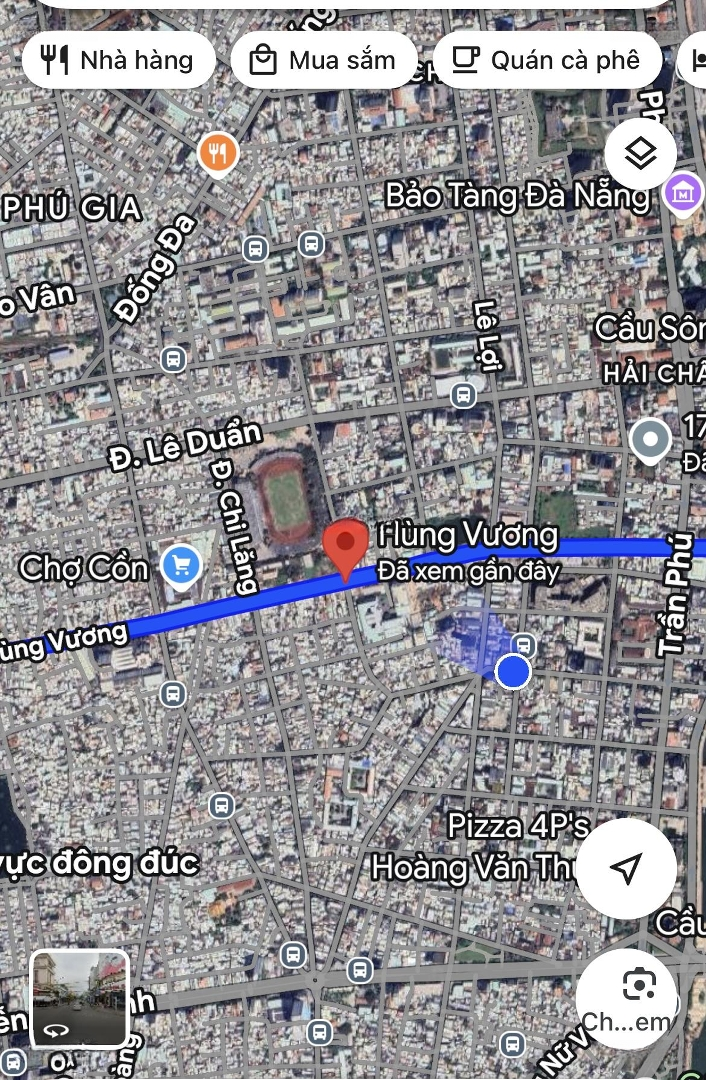Select the Nhà hàng filter chip
Screen dimensions: 706x1080
(118, 60)
